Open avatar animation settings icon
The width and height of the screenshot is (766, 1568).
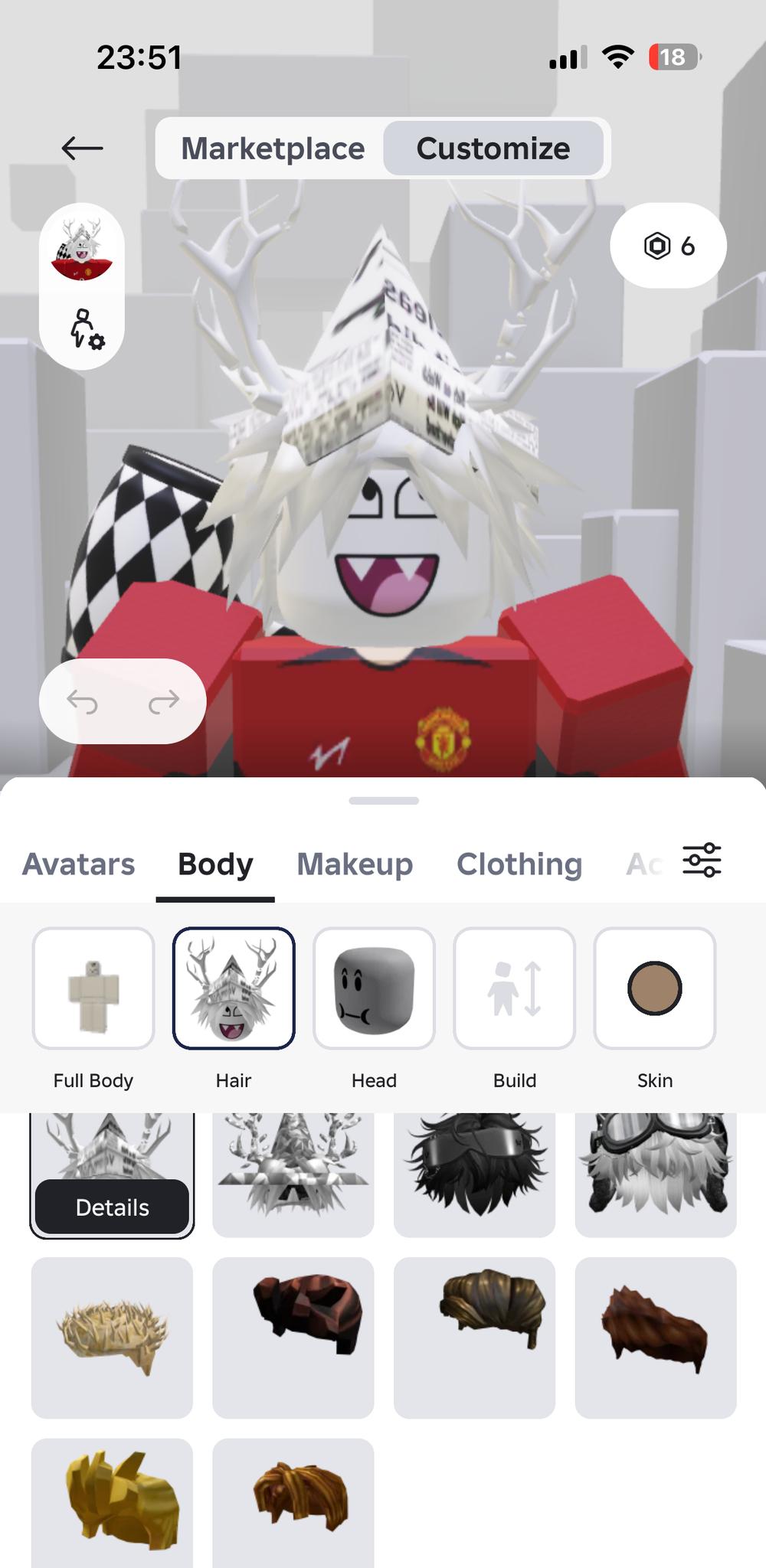[86, 329]
